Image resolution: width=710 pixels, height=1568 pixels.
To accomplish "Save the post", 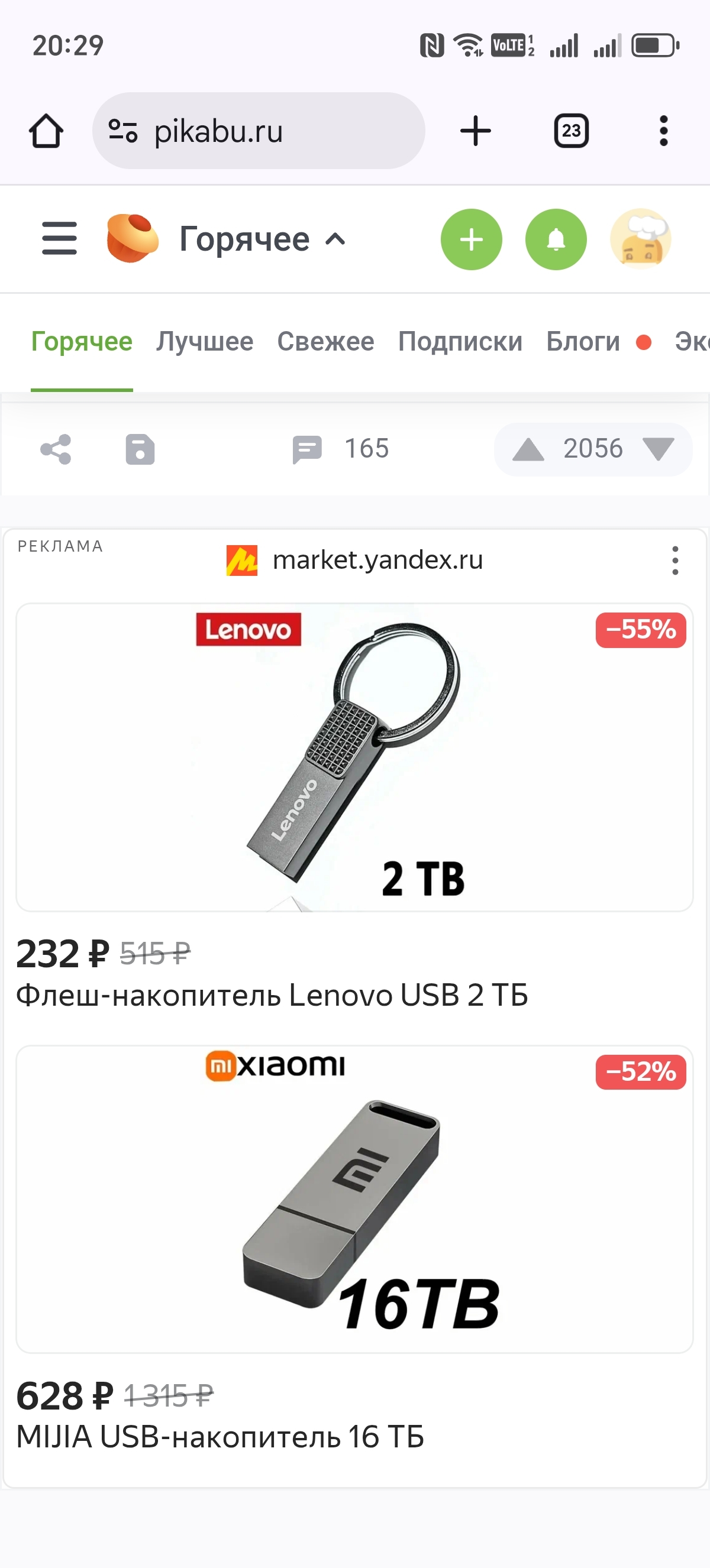I will click(140, 449).
